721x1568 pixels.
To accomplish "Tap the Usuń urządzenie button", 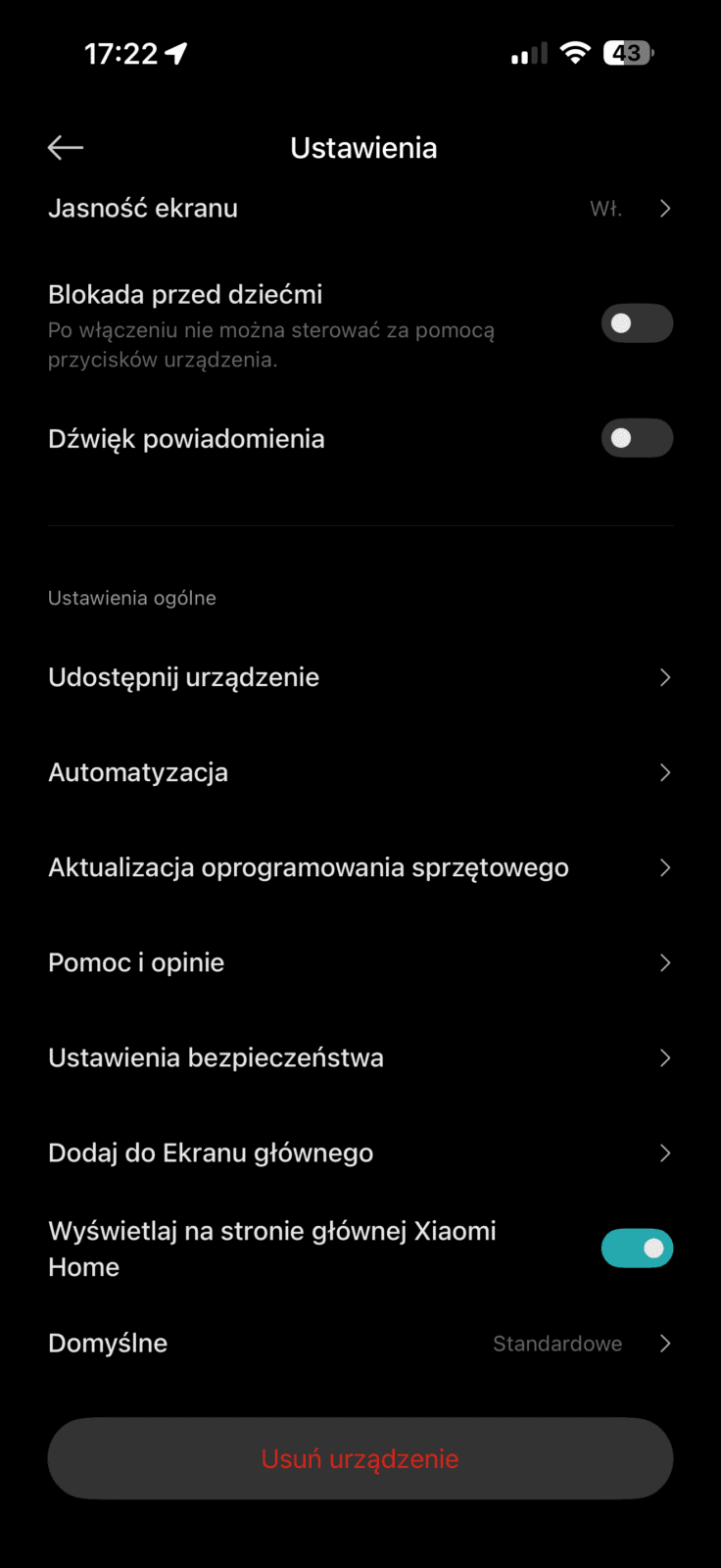I will [x=360, y=1458].
